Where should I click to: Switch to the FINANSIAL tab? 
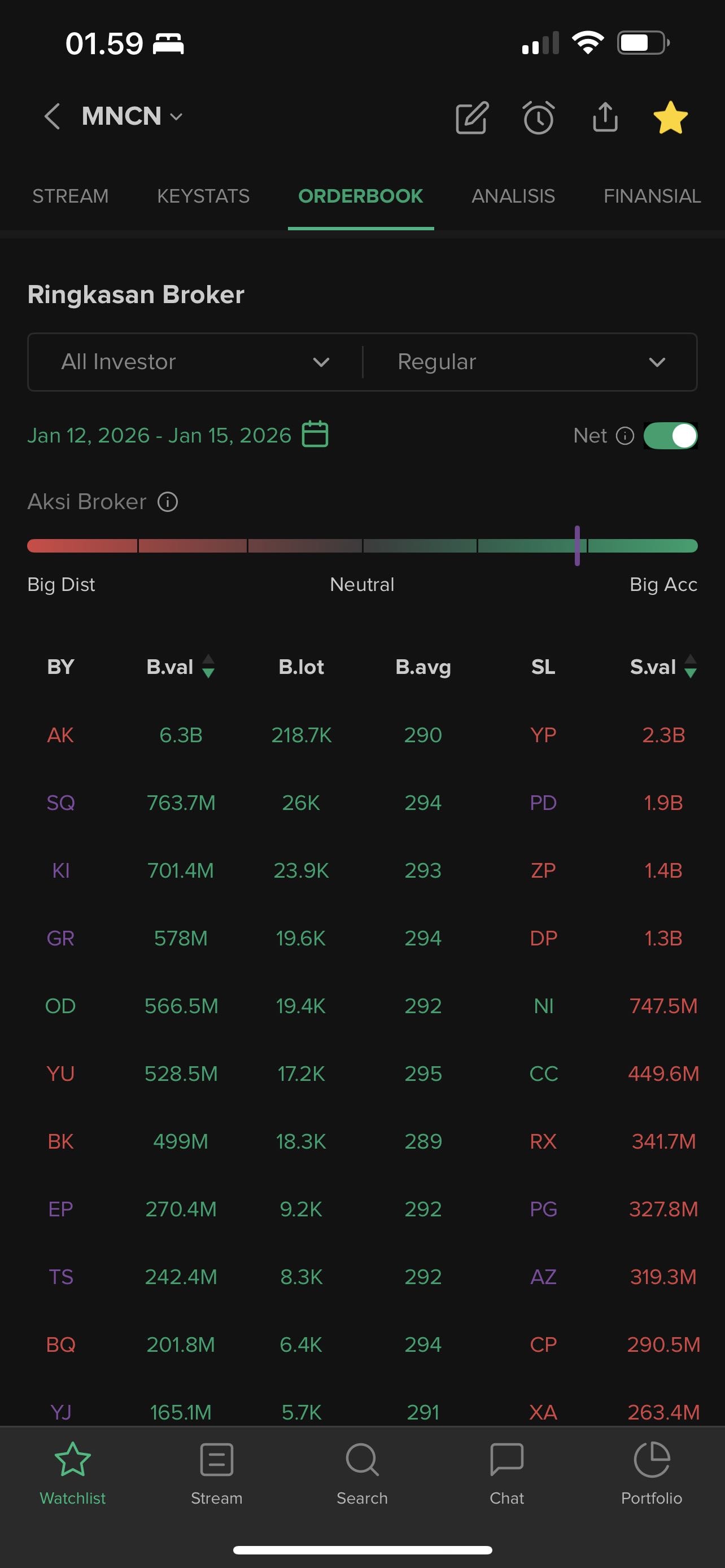(652, 196)
